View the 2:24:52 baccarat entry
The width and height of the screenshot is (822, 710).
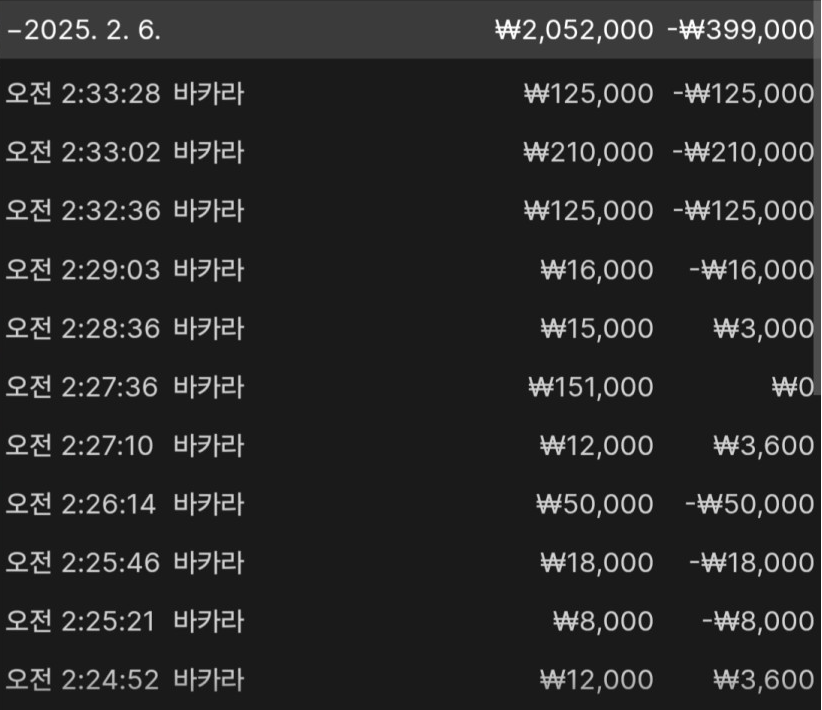pyautogui.click(x=125, y=680)
